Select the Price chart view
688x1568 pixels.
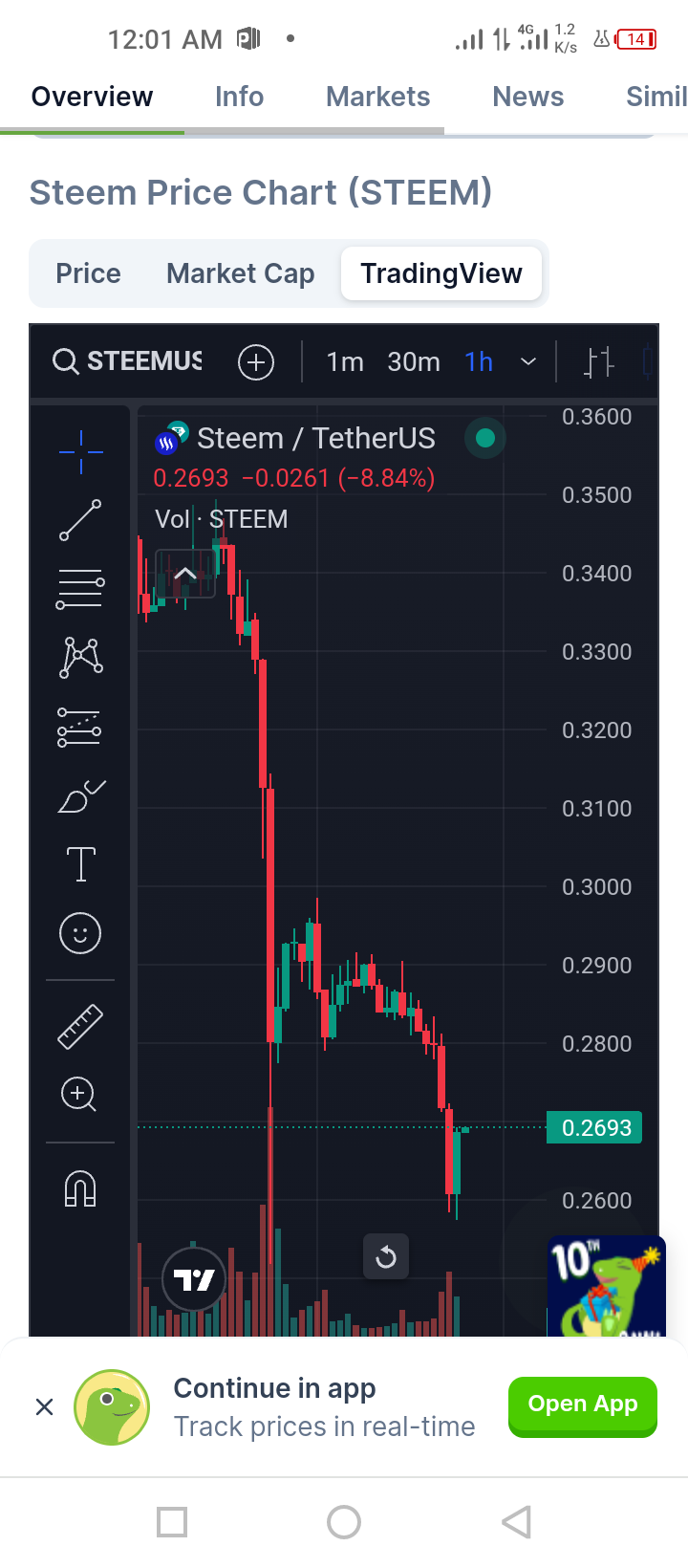(88, 273)
